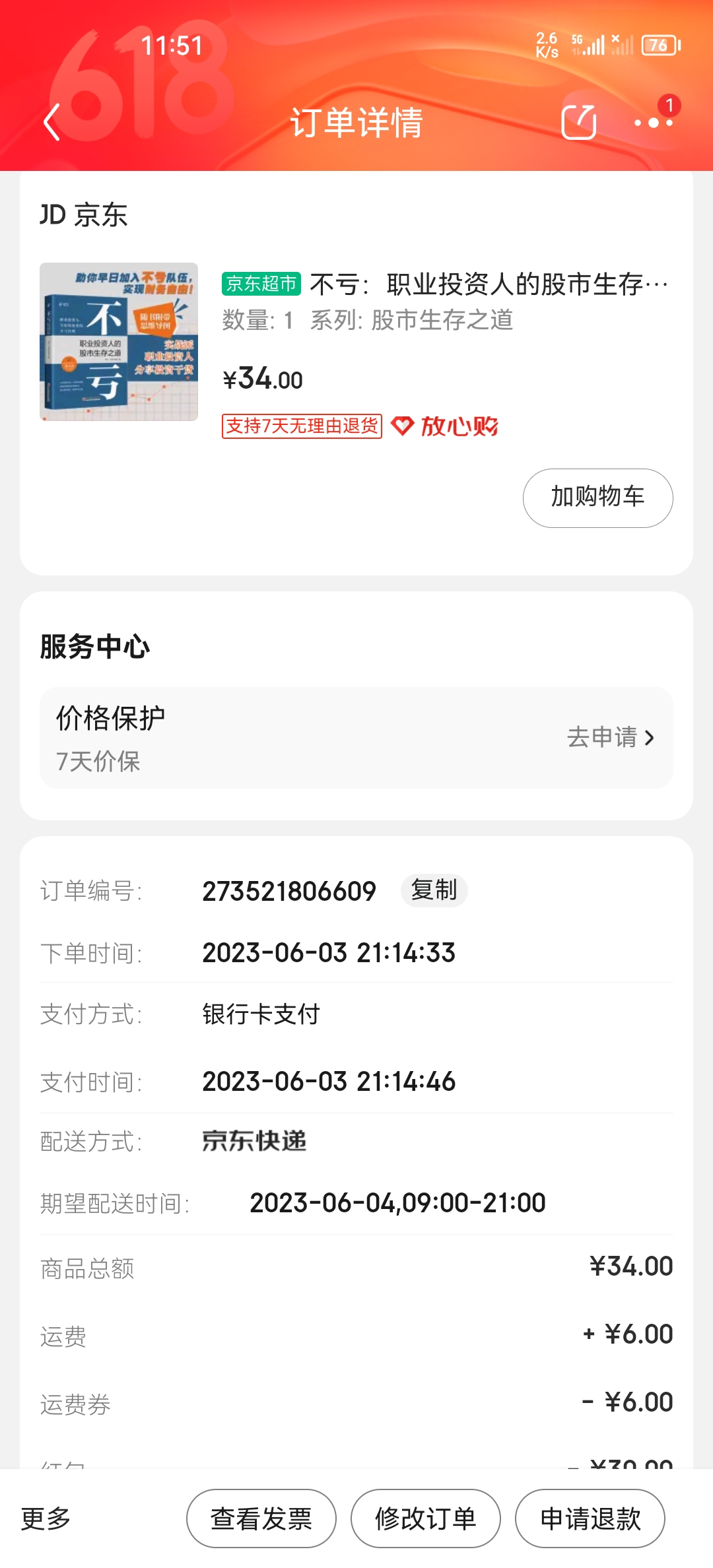Go back from order details

click(51, 123)
